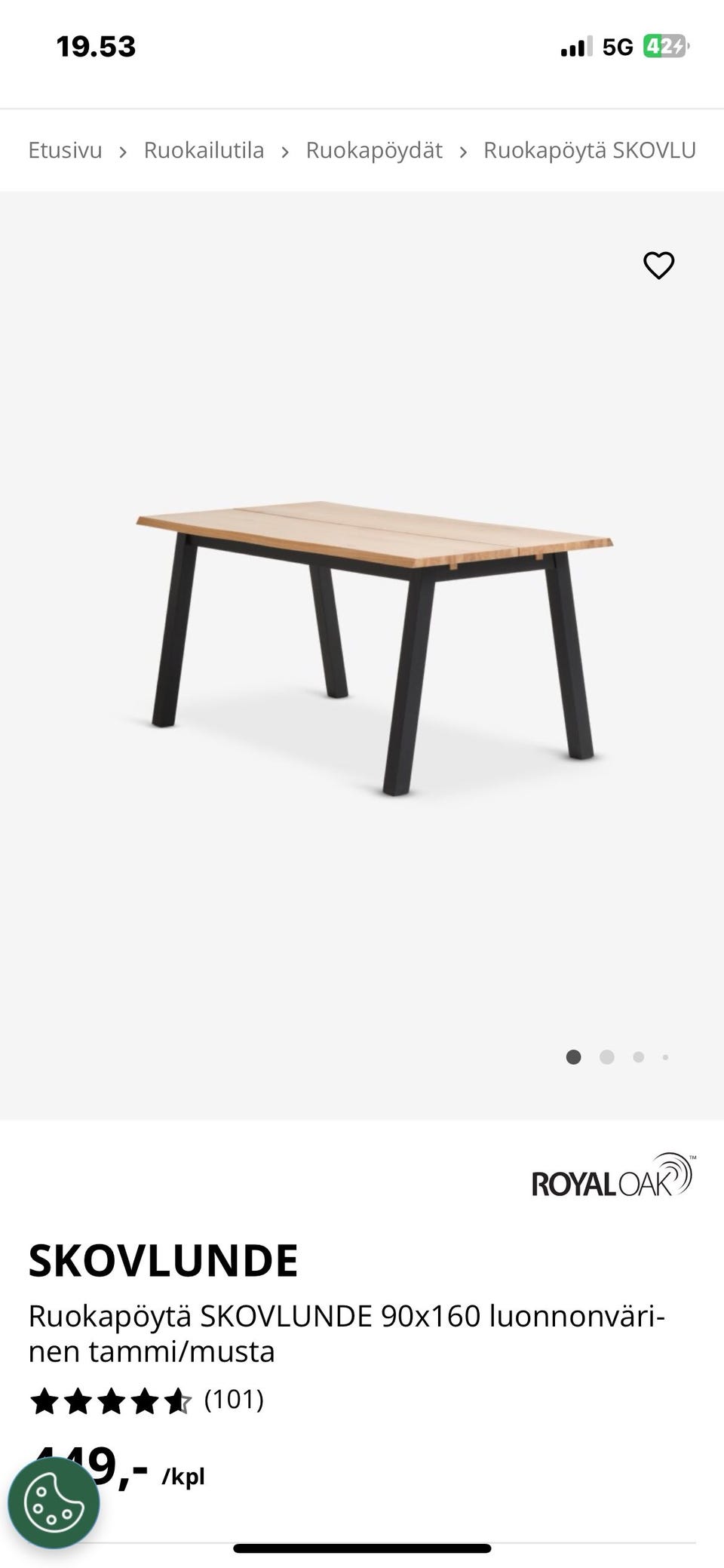Open the Ruokapöydät breadcrumb category

(x=374, y=150)
